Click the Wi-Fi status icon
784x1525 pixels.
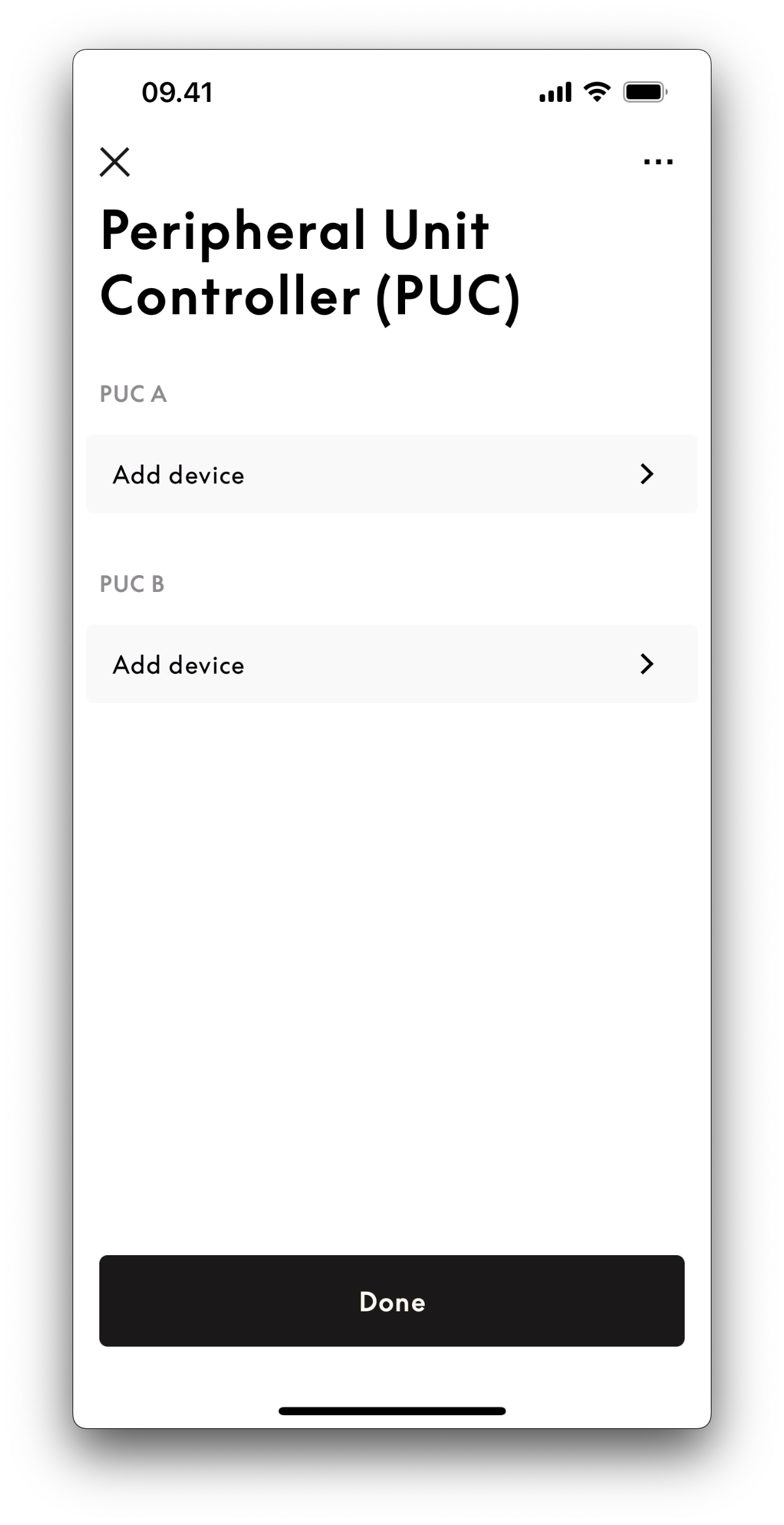[x=596, y=92]
